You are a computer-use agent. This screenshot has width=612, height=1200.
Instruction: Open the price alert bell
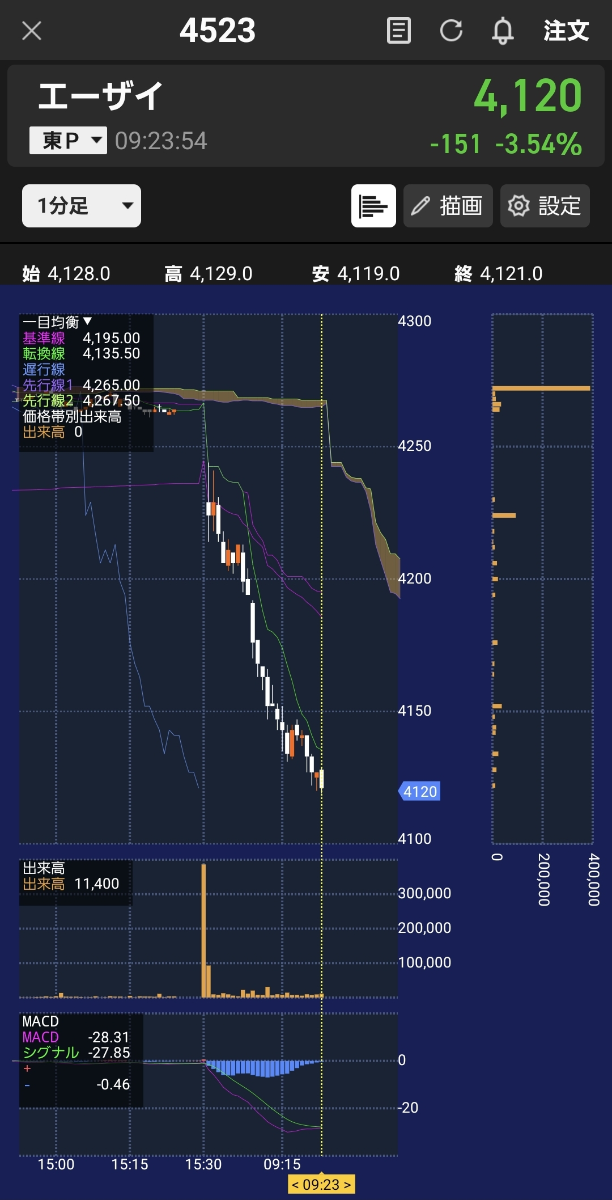pyautogui.click(x=503, y=31)
